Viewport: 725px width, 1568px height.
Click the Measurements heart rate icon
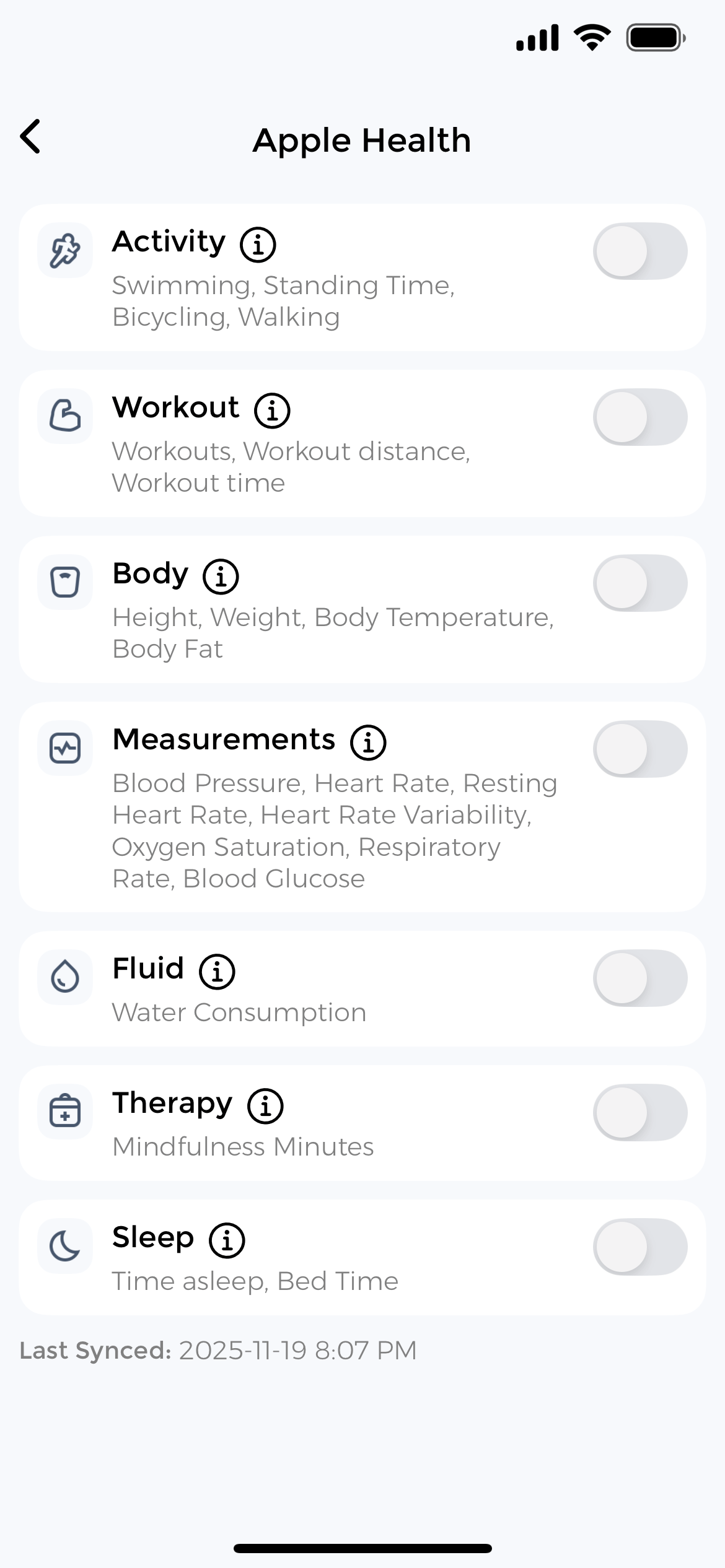64,748
